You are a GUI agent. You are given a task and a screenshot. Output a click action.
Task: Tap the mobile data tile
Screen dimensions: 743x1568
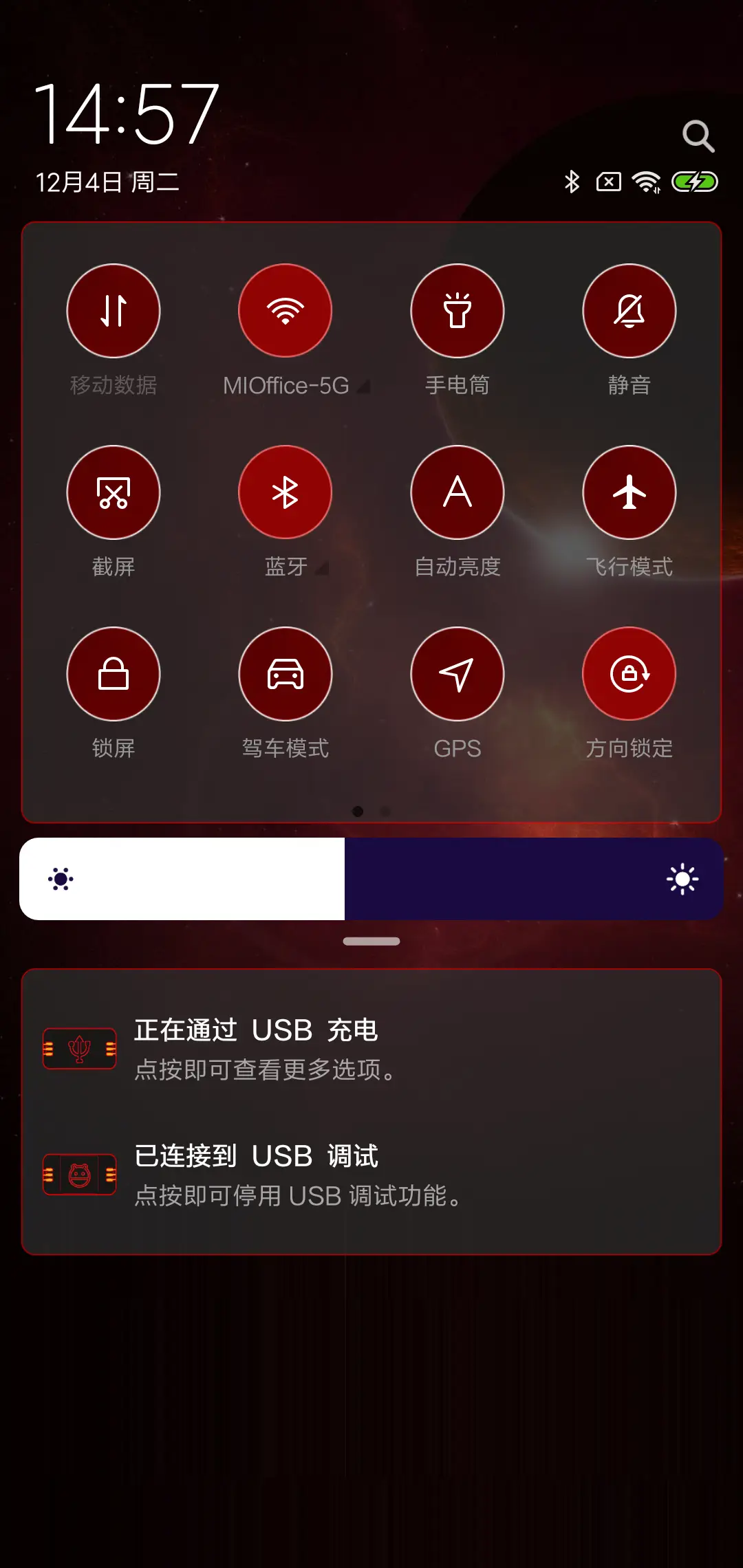point(114,311)
